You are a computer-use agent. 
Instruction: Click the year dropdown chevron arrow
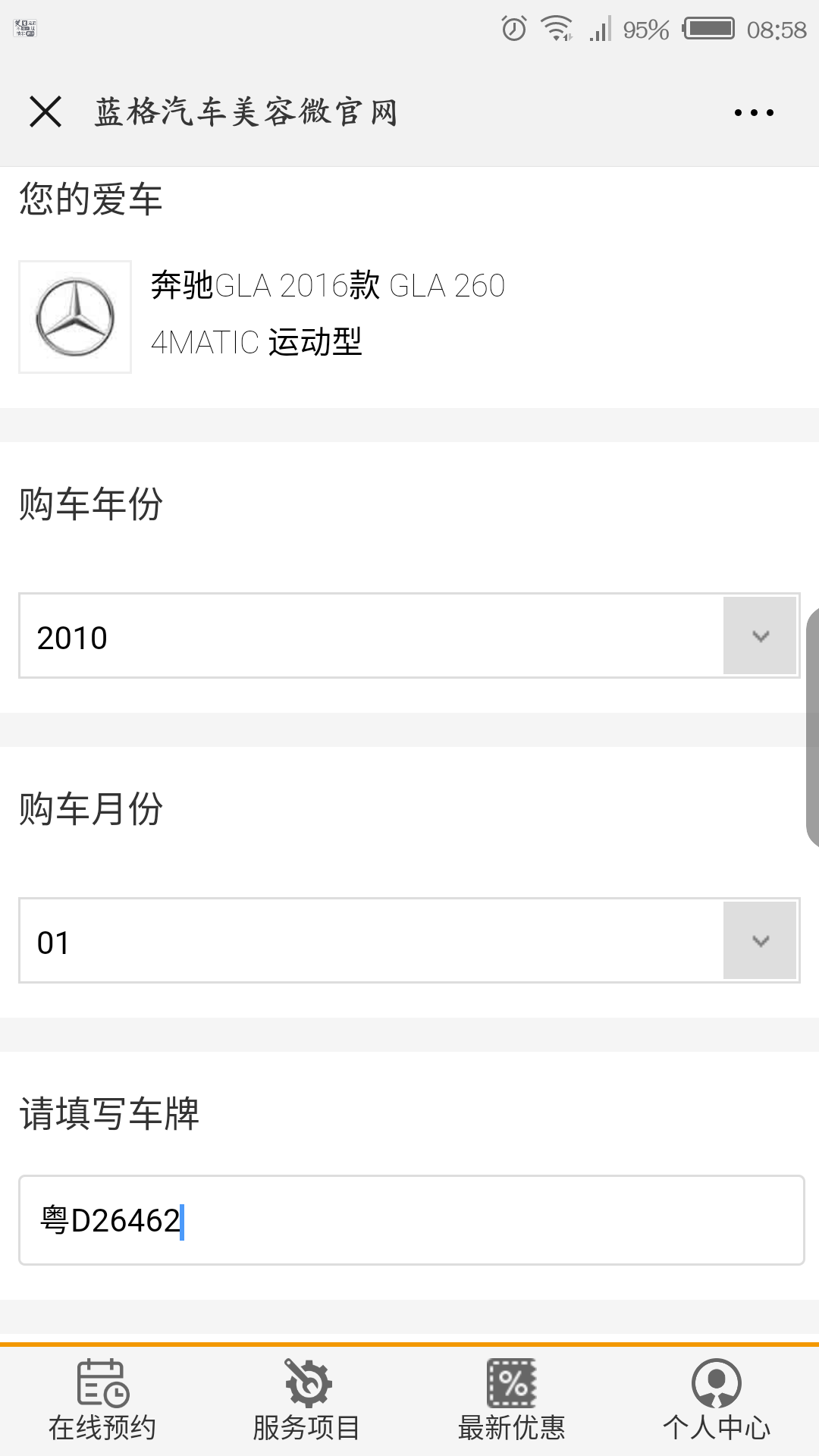(760, 637)
